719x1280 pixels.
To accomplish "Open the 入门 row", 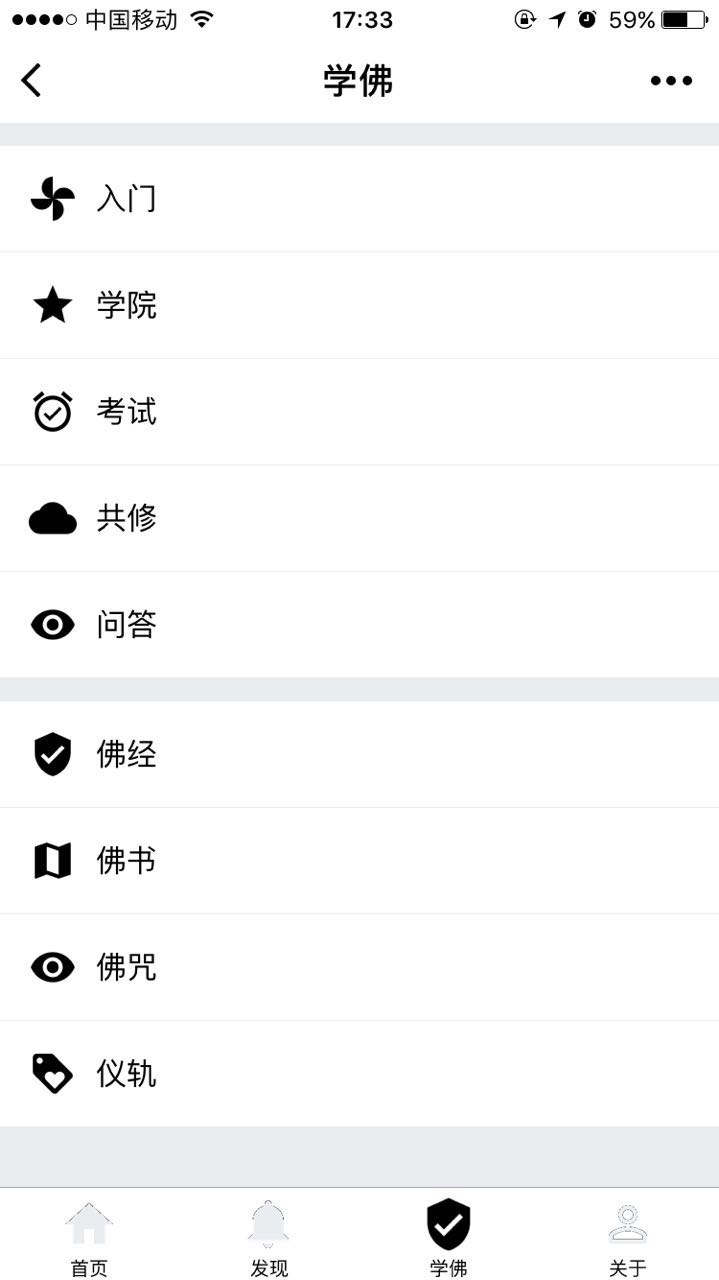I will tap(359, 199).
